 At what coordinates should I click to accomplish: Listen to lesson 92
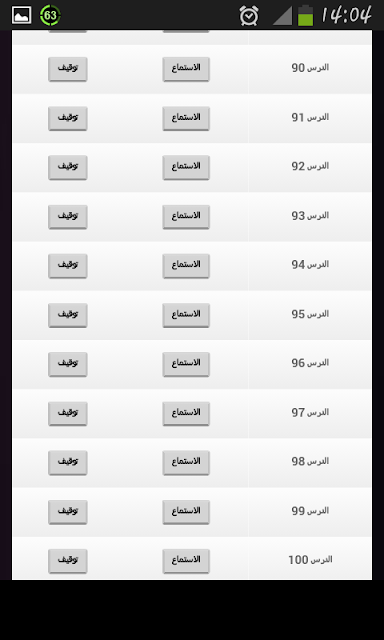coord(186,167)
